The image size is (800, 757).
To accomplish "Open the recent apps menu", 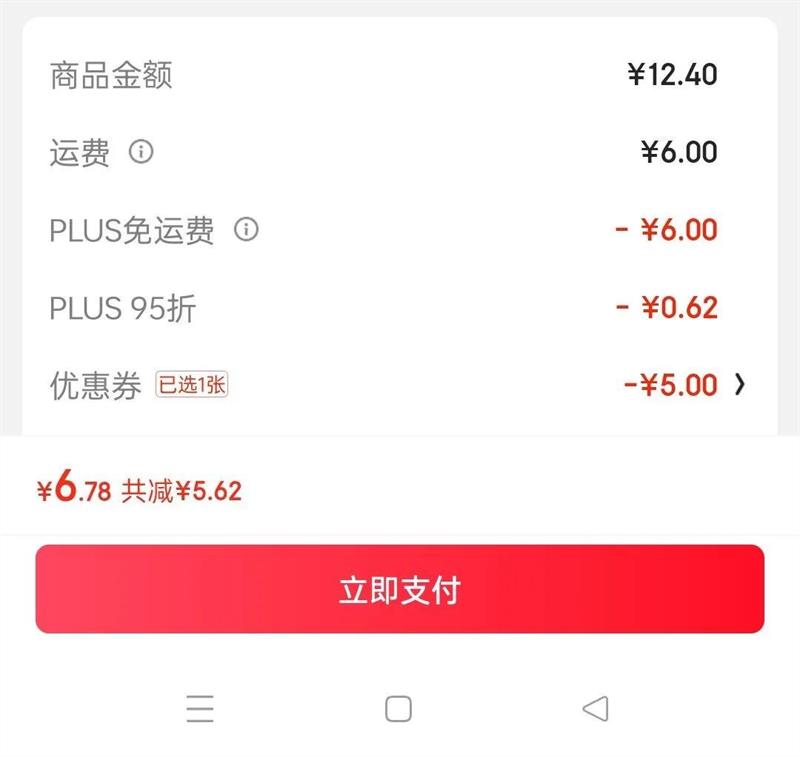I will click(200, 709).
